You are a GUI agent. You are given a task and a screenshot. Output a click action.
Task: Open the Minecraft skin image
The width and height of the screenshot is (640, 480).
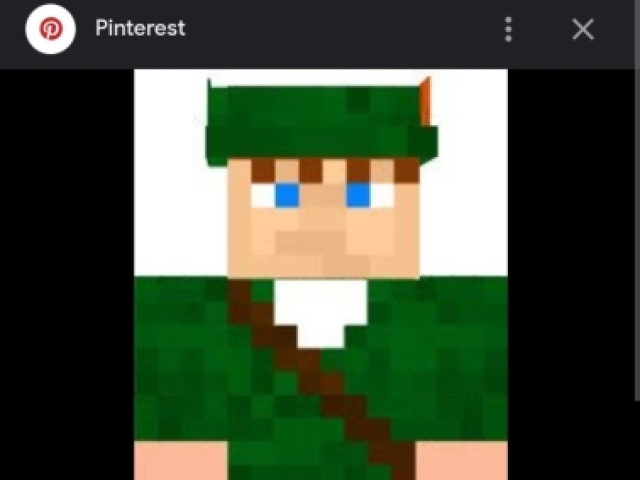point(321,275)
